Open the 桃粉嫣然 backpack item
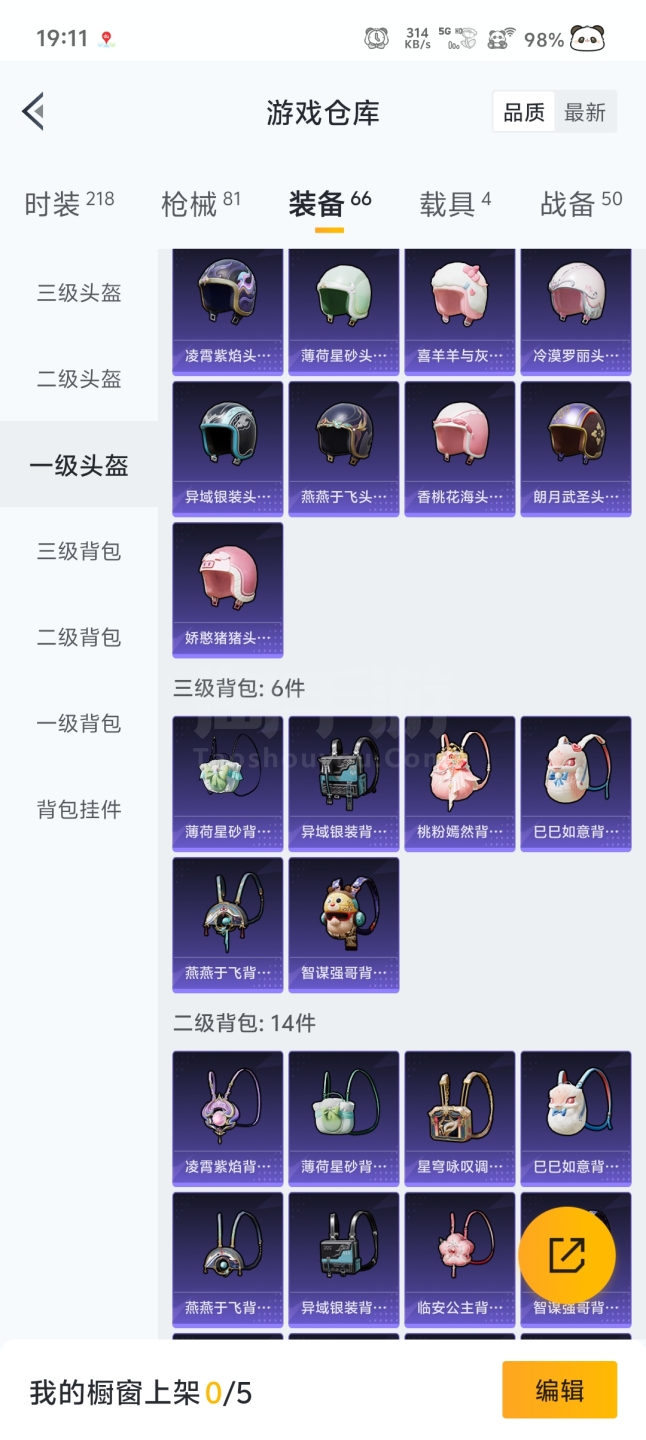Image resolution: width=646 pixels, height=1440 pixels. click(x=460, y=783)
